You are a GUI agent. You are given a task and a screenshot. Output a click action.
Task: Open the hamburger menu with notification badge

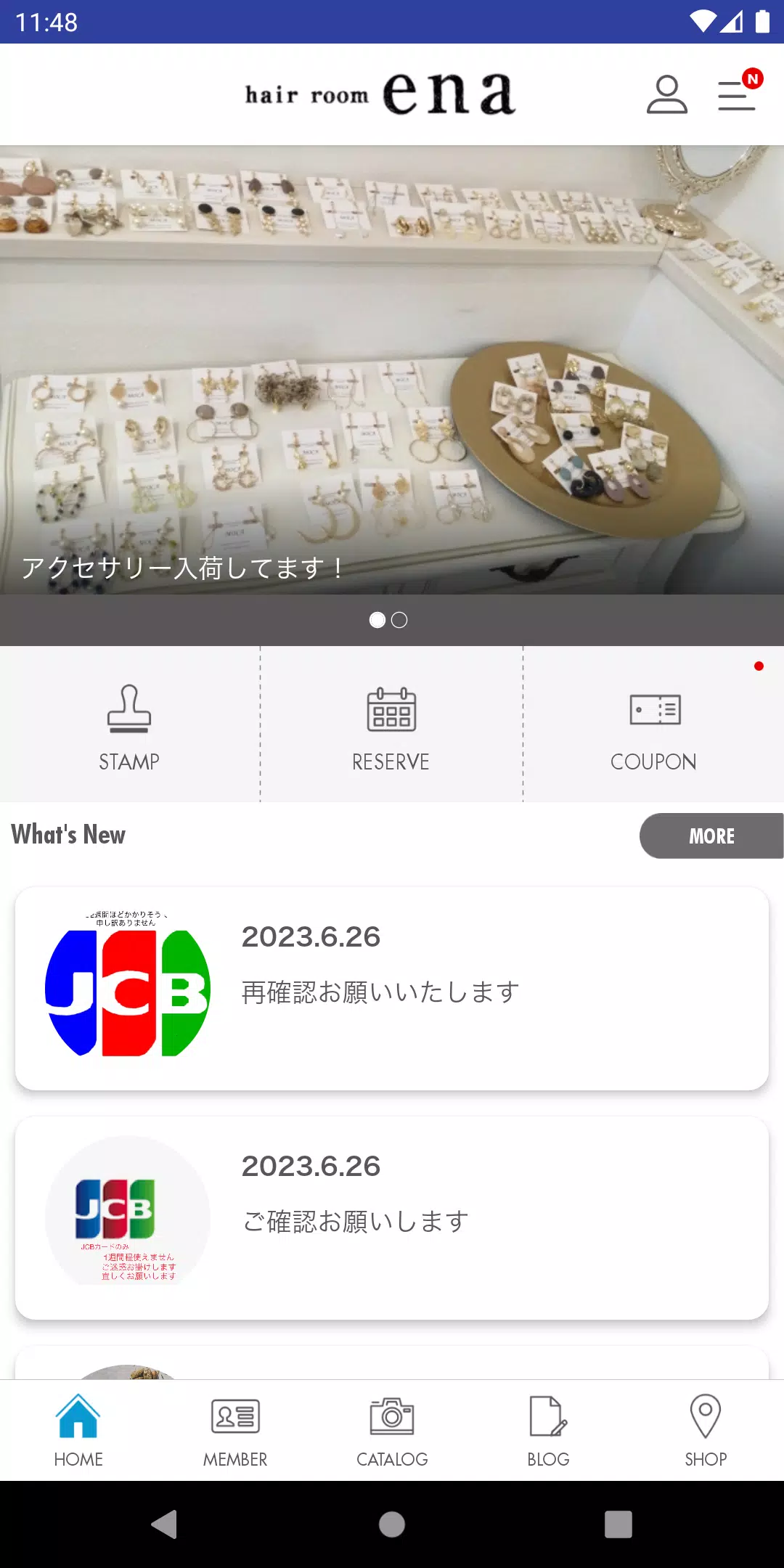[x=737, y=95]
